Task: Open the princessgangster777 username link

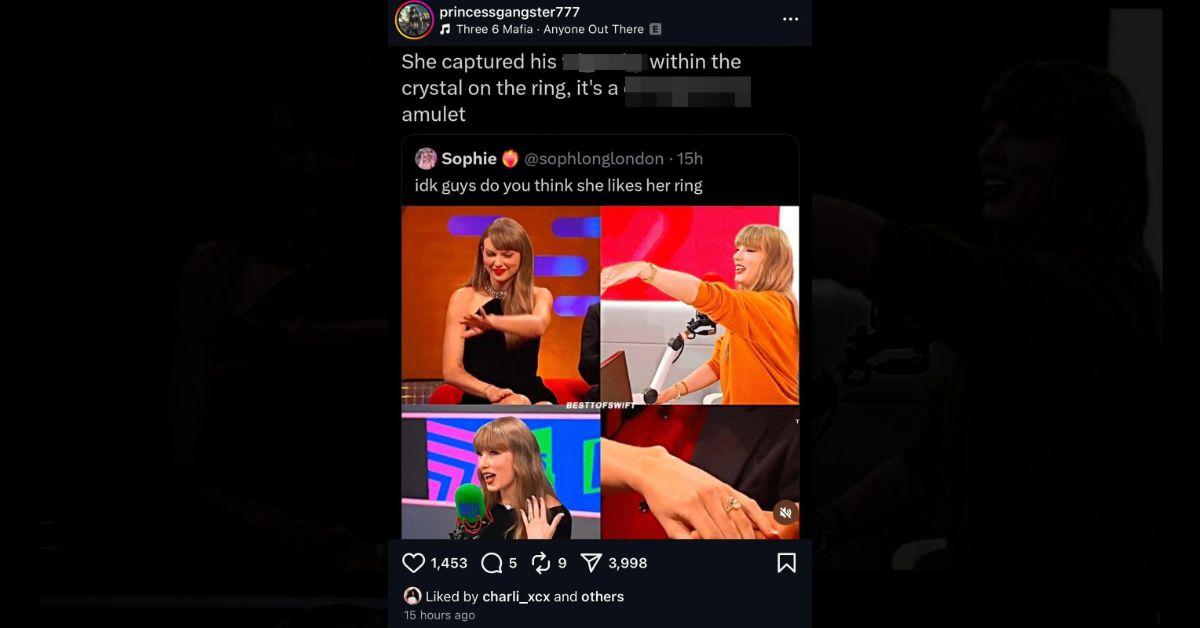Action: 509,12
